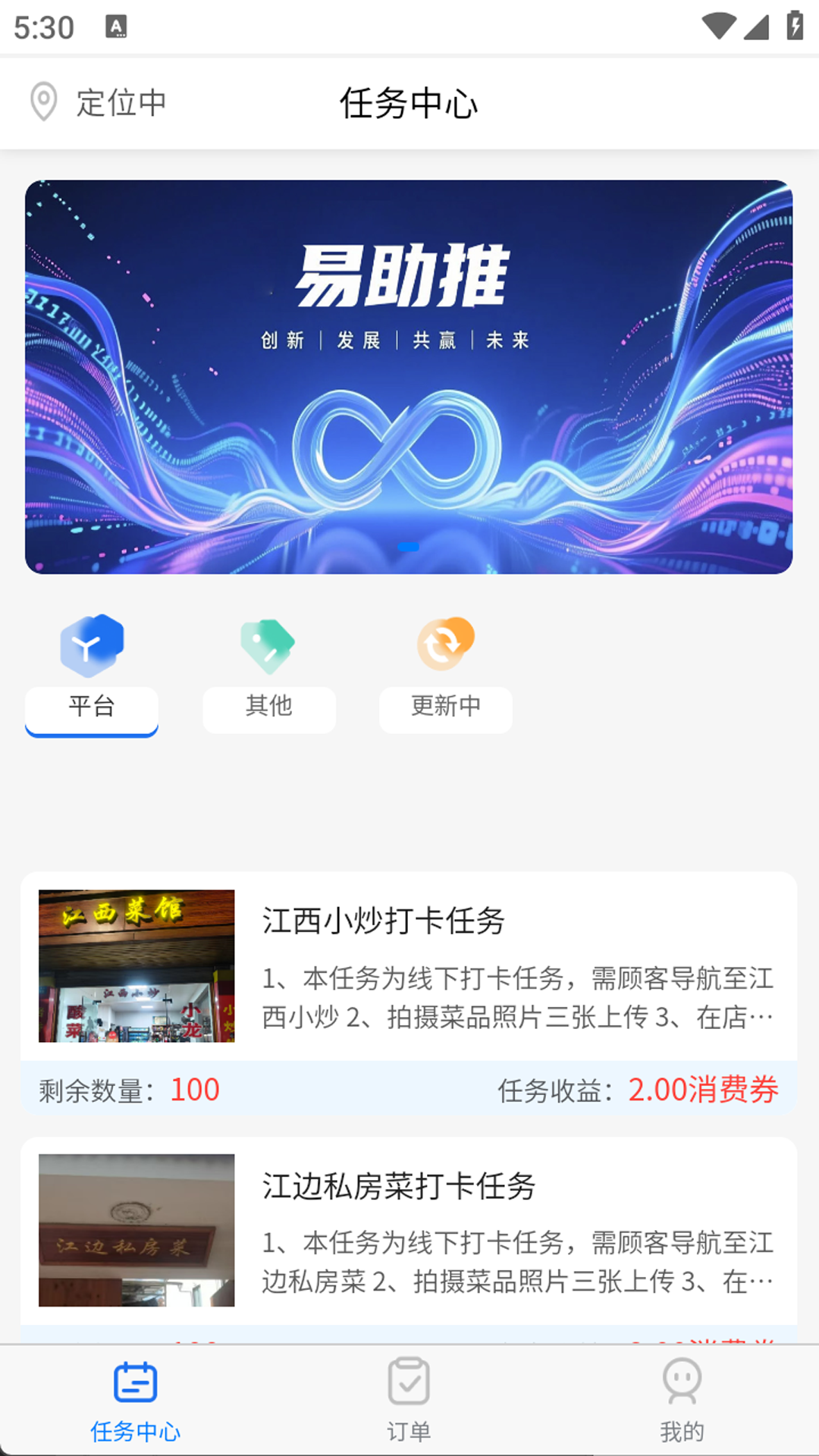Tap the 定位中 location selector
The height and width of the screenshot is (1456, 819).
[x=99, y=102]
